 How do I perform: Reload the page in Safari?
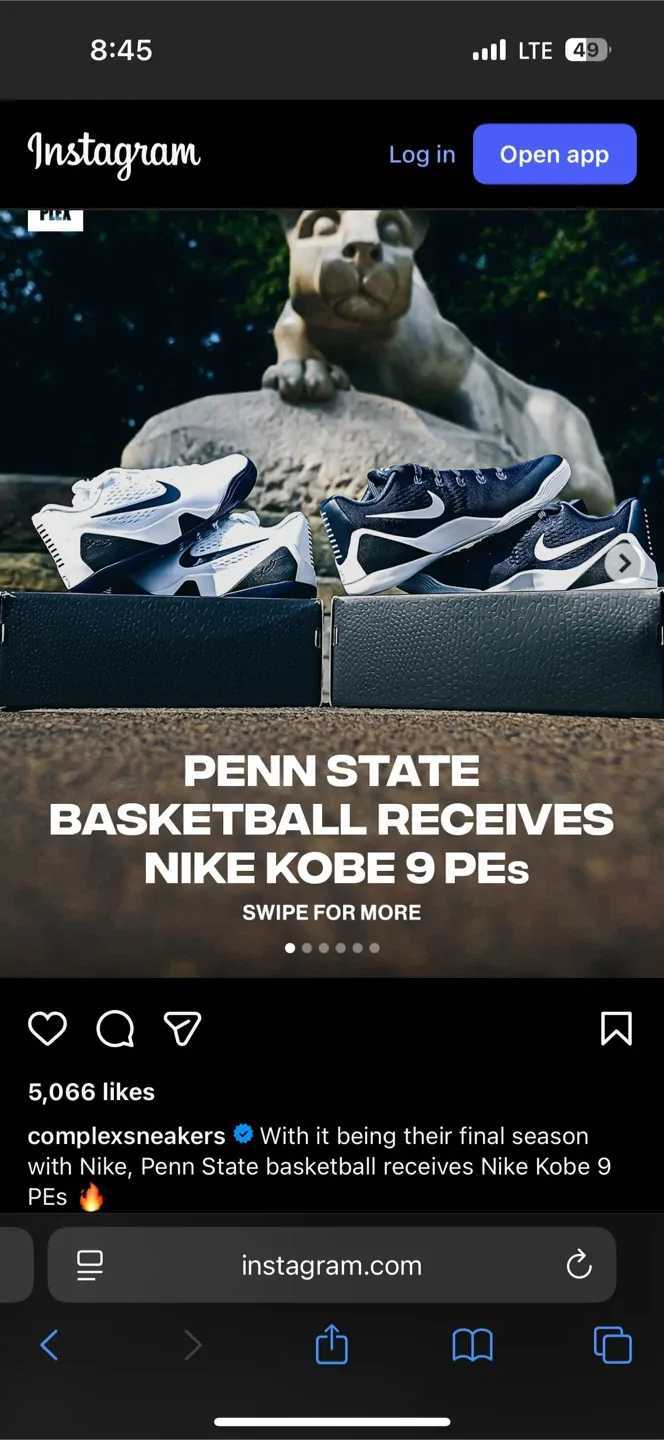579,1266
